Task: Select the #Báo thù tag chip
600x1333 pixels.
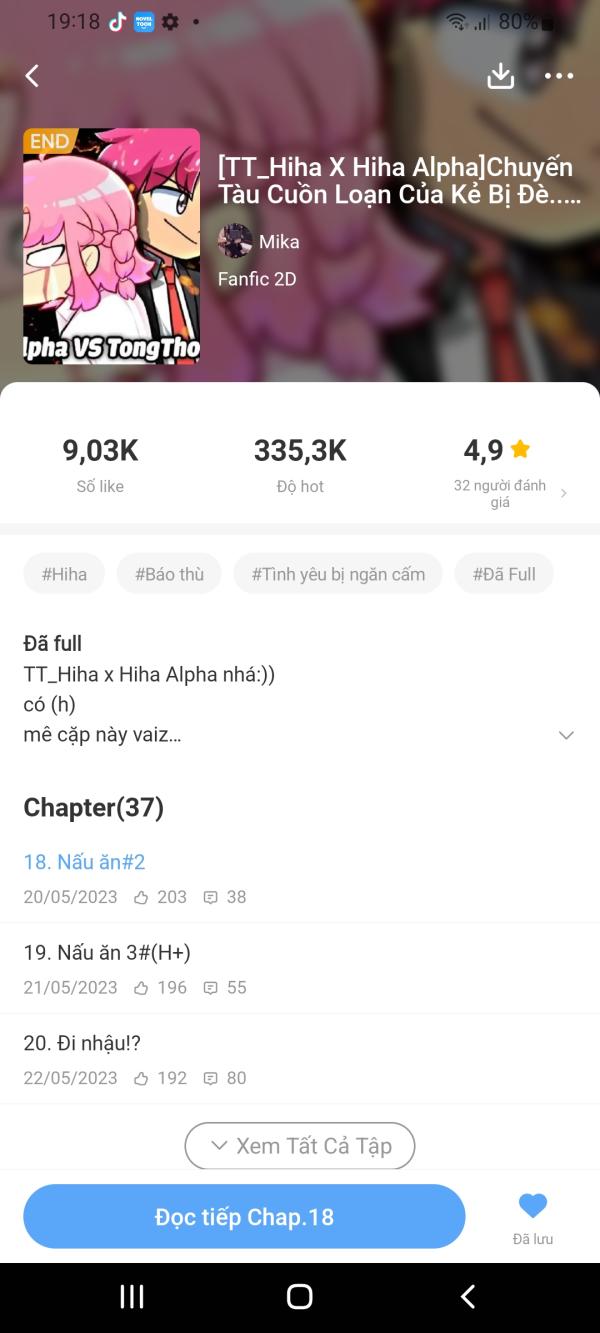Action: (x=169, y=574)
